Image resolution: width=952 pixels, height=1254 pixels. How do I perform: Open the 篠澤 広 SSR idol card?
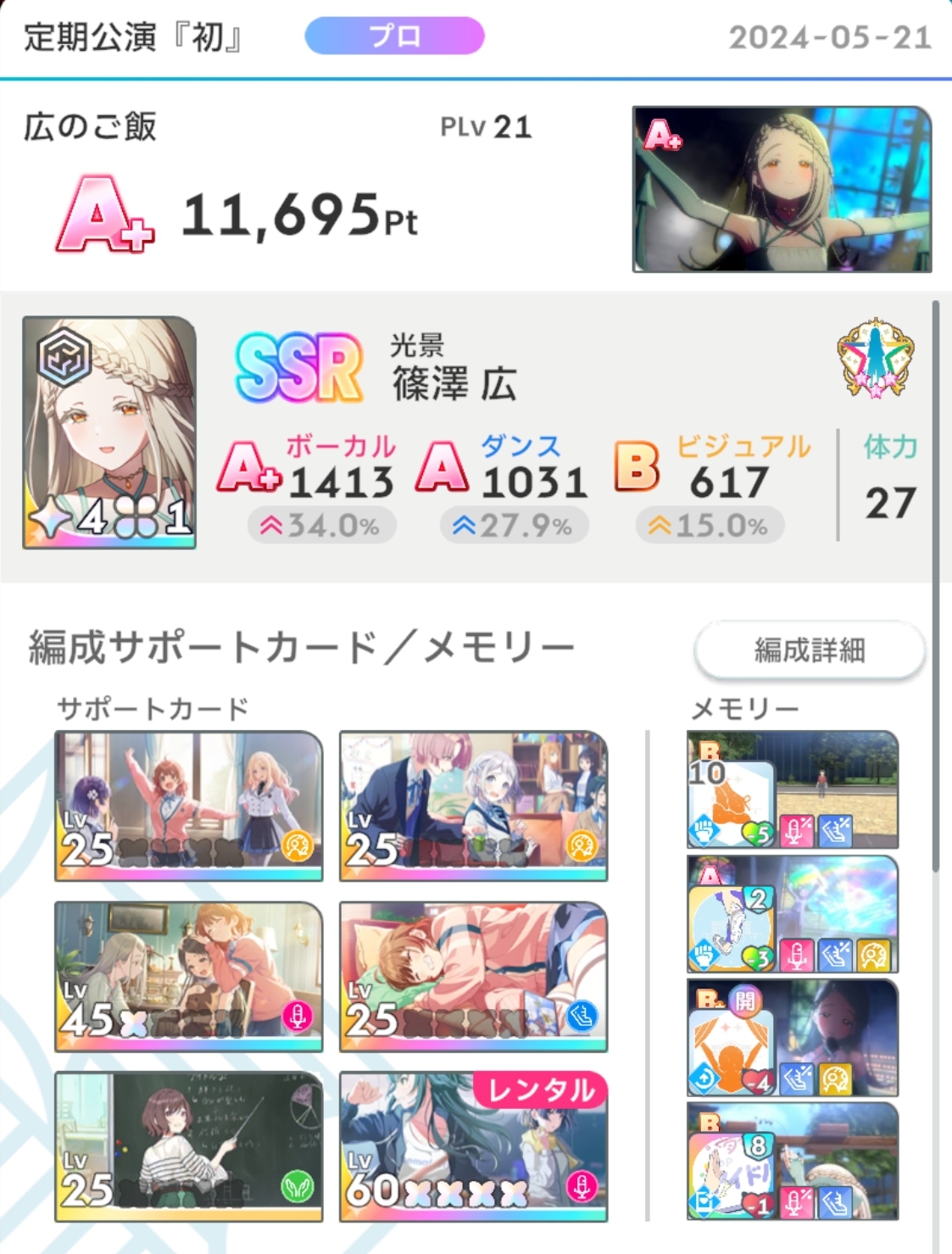[109, 432]
